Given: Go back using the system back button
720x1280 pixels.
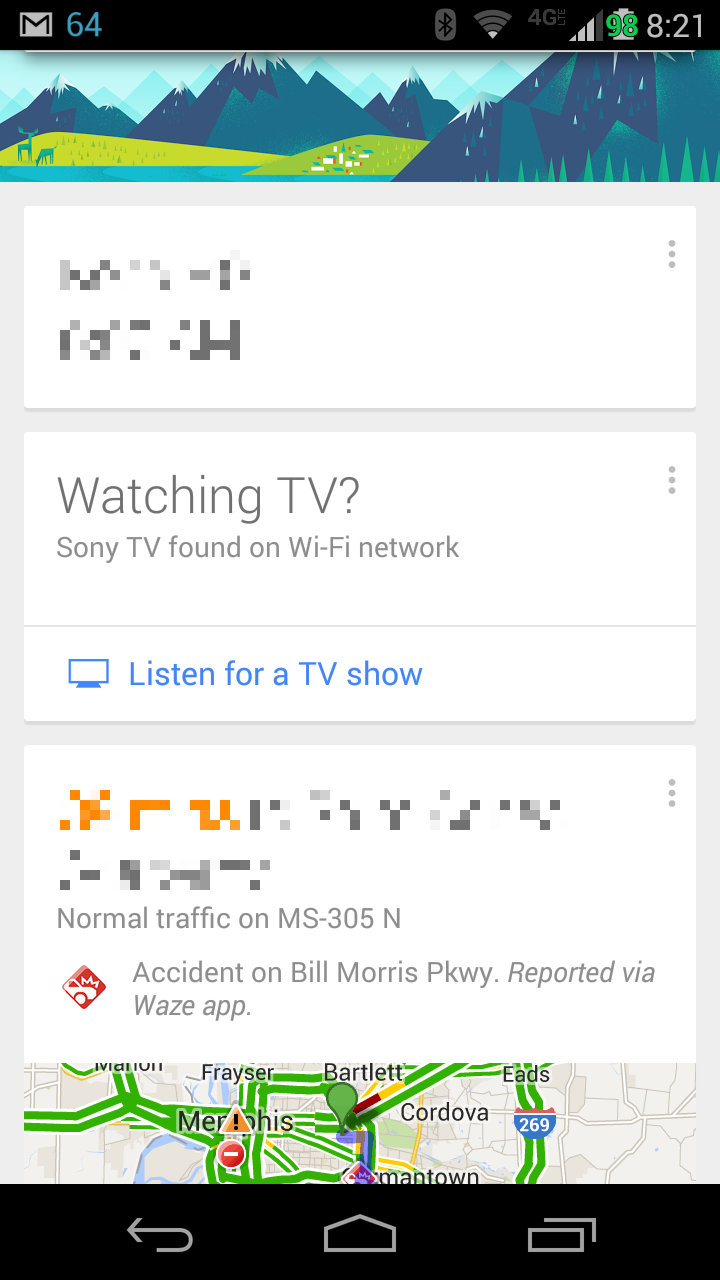Looking at the screenshot, I should pyautogui.click(x=160, y=1235).
